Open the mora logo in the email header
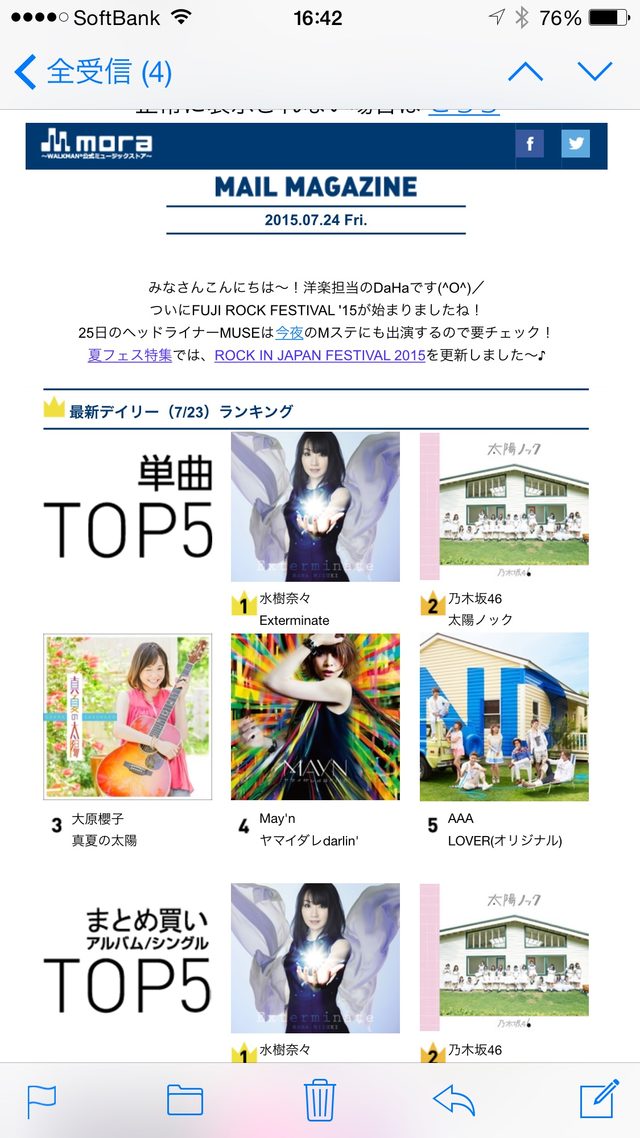 [97, 145]
